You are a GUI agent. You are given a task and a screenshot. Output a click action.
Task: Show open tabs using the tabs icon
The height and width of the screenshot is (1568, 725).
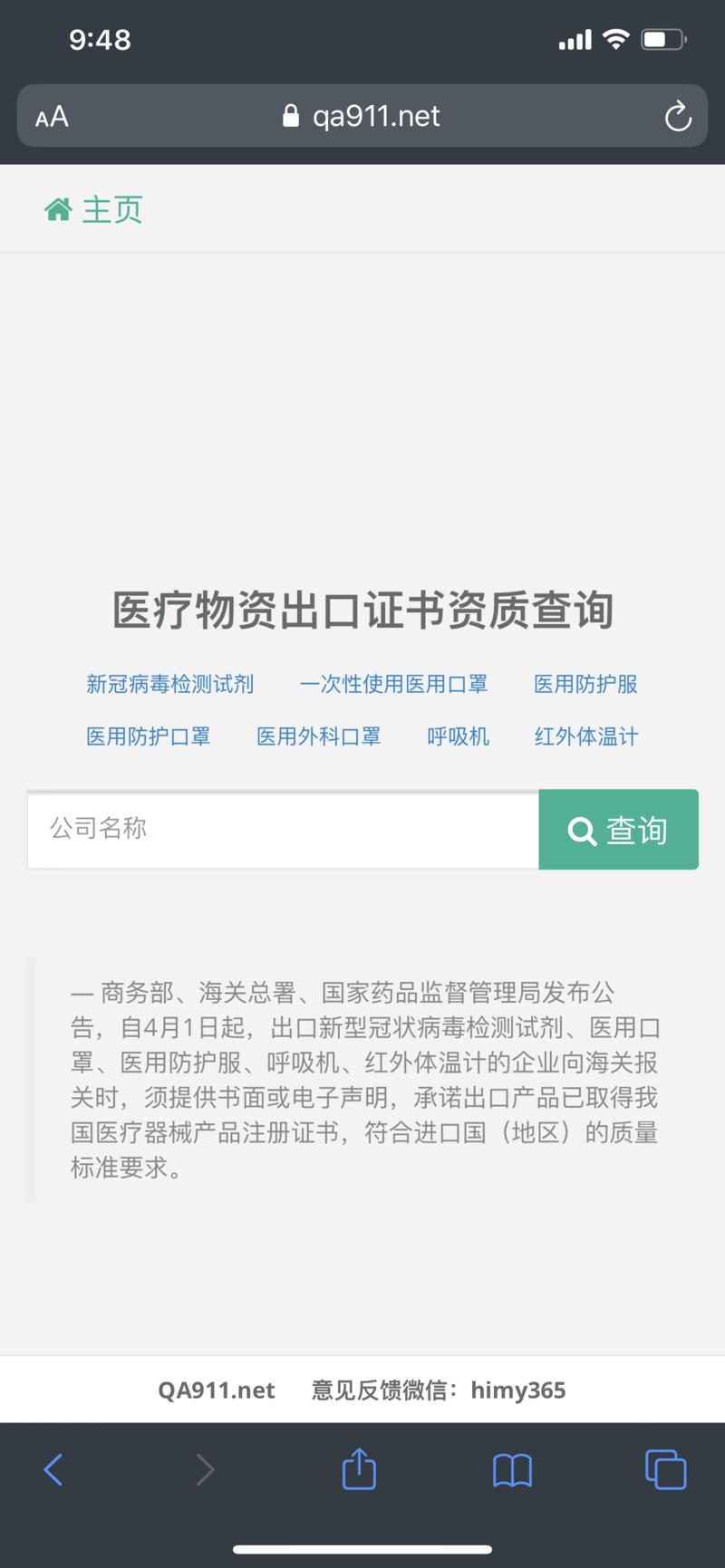coord(665,1469)
